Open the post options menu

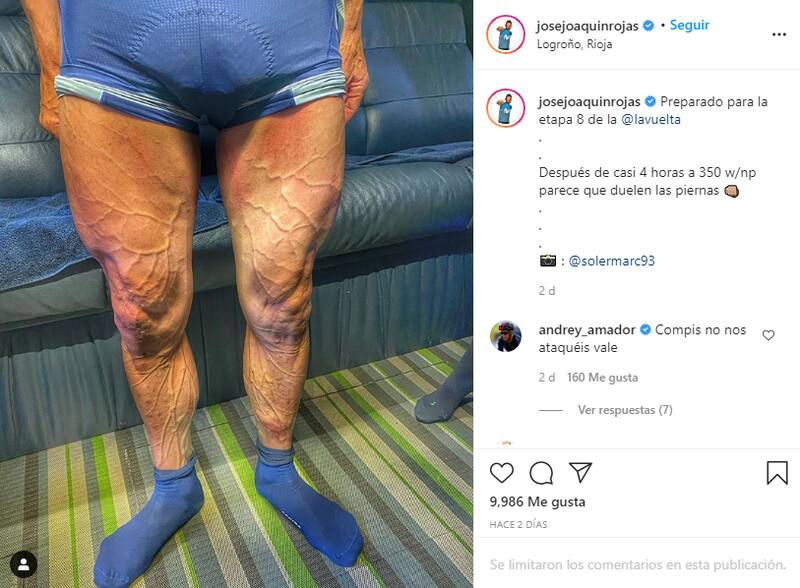[779, 34]
